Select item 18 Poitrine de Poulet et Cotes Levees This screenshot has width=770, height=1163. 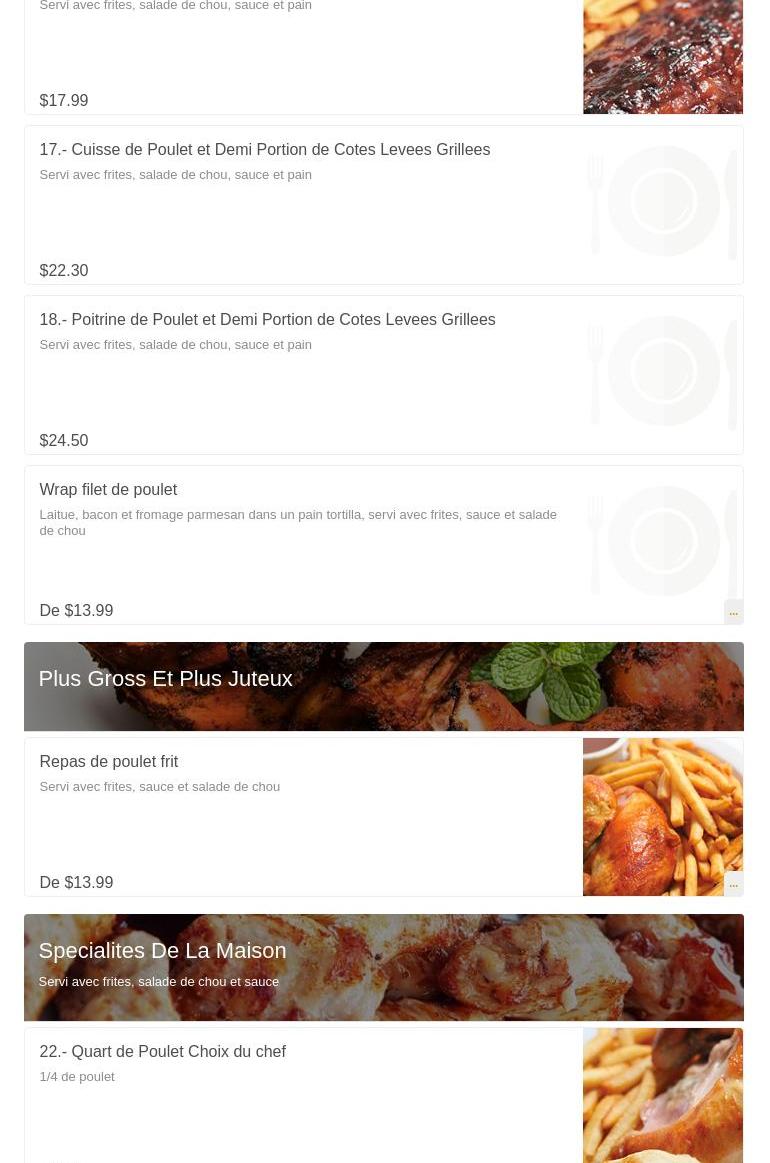267,320
